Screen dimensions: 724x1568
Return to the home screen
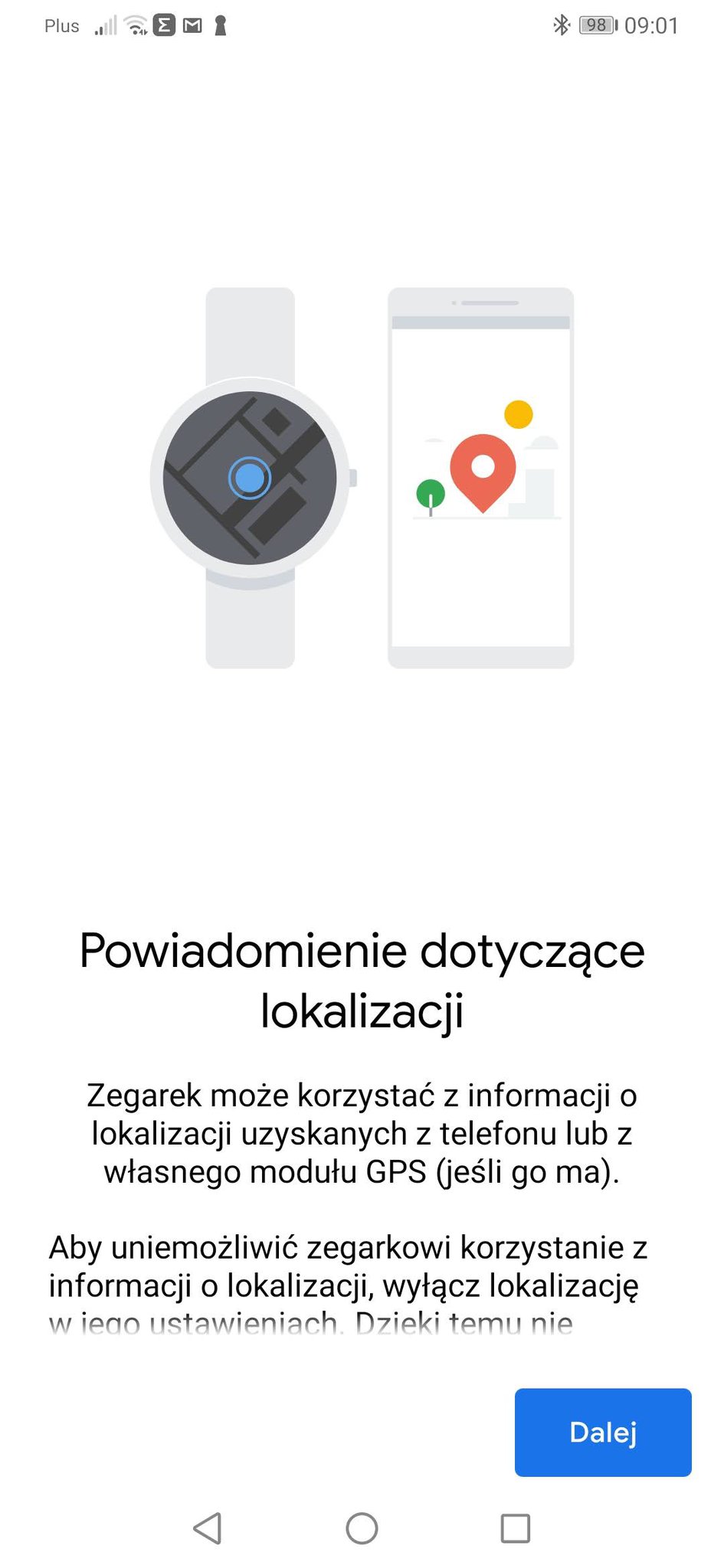(x=362, y=1528)
